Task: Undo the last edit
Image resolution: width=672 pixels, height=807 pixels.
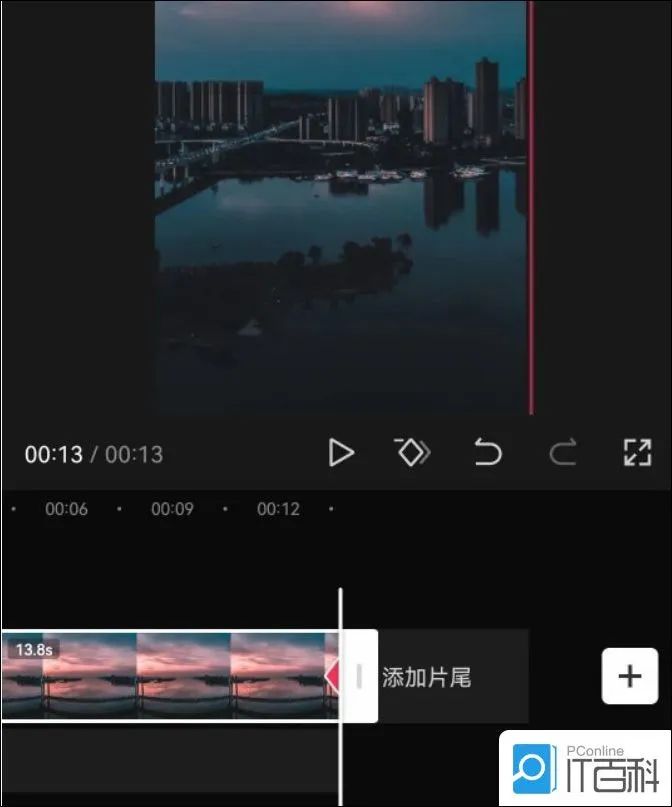Action: click(x=487, y=454)
